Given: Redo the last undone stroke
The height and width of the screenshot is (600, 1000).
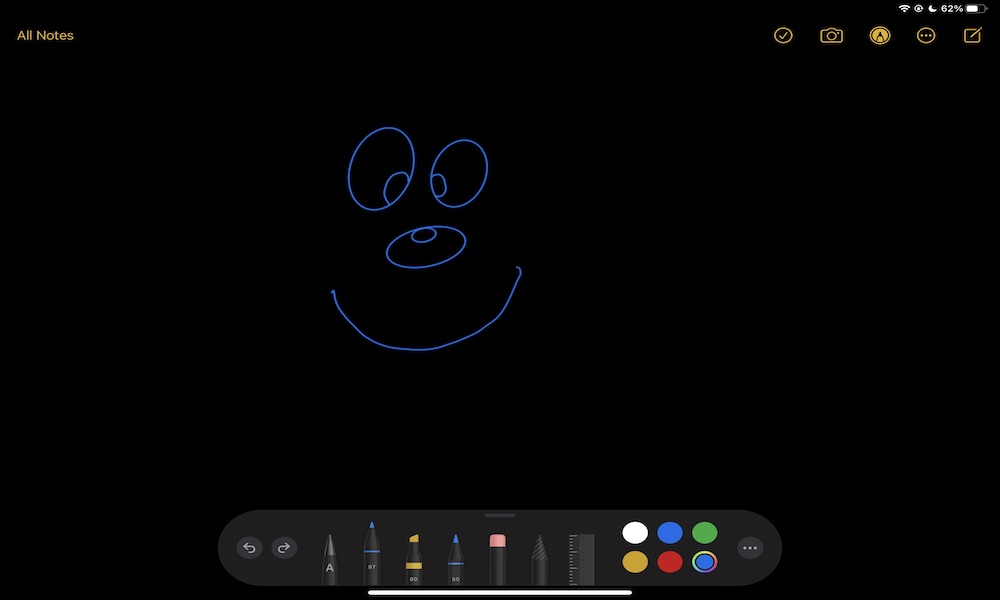Looking at the screenshot, I should pos(284,548).
